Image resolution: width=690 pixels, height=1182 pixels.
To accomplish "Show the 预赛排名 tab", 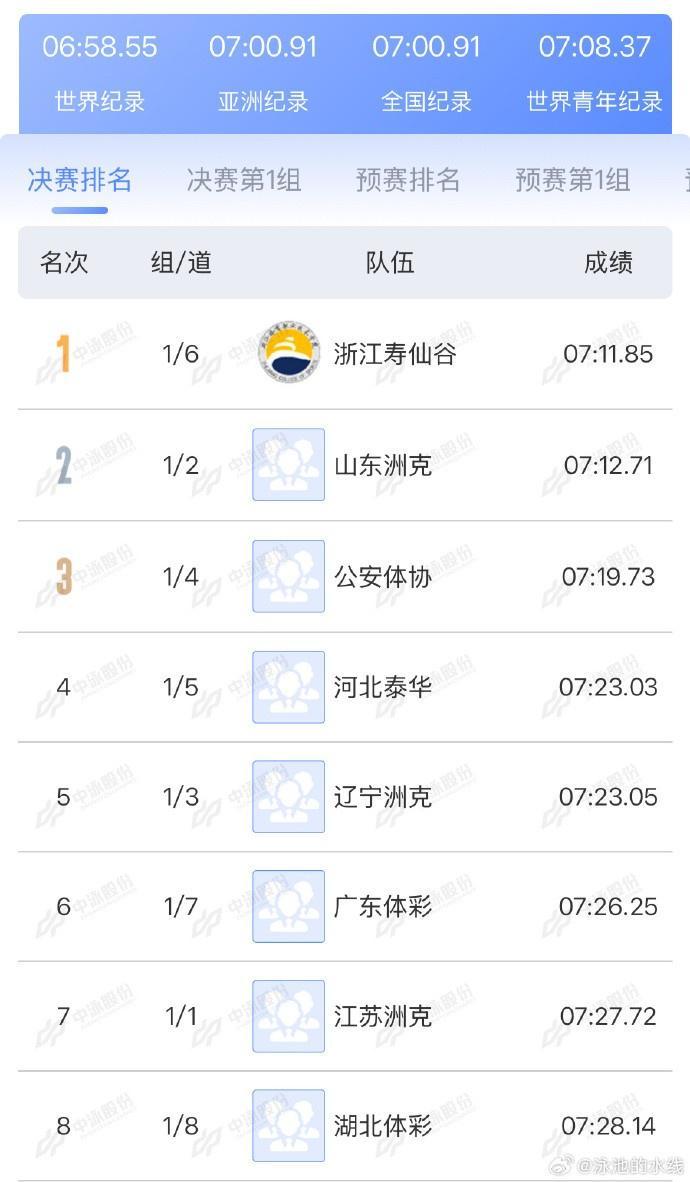I will pyautogui.click(x=408, y=180).
